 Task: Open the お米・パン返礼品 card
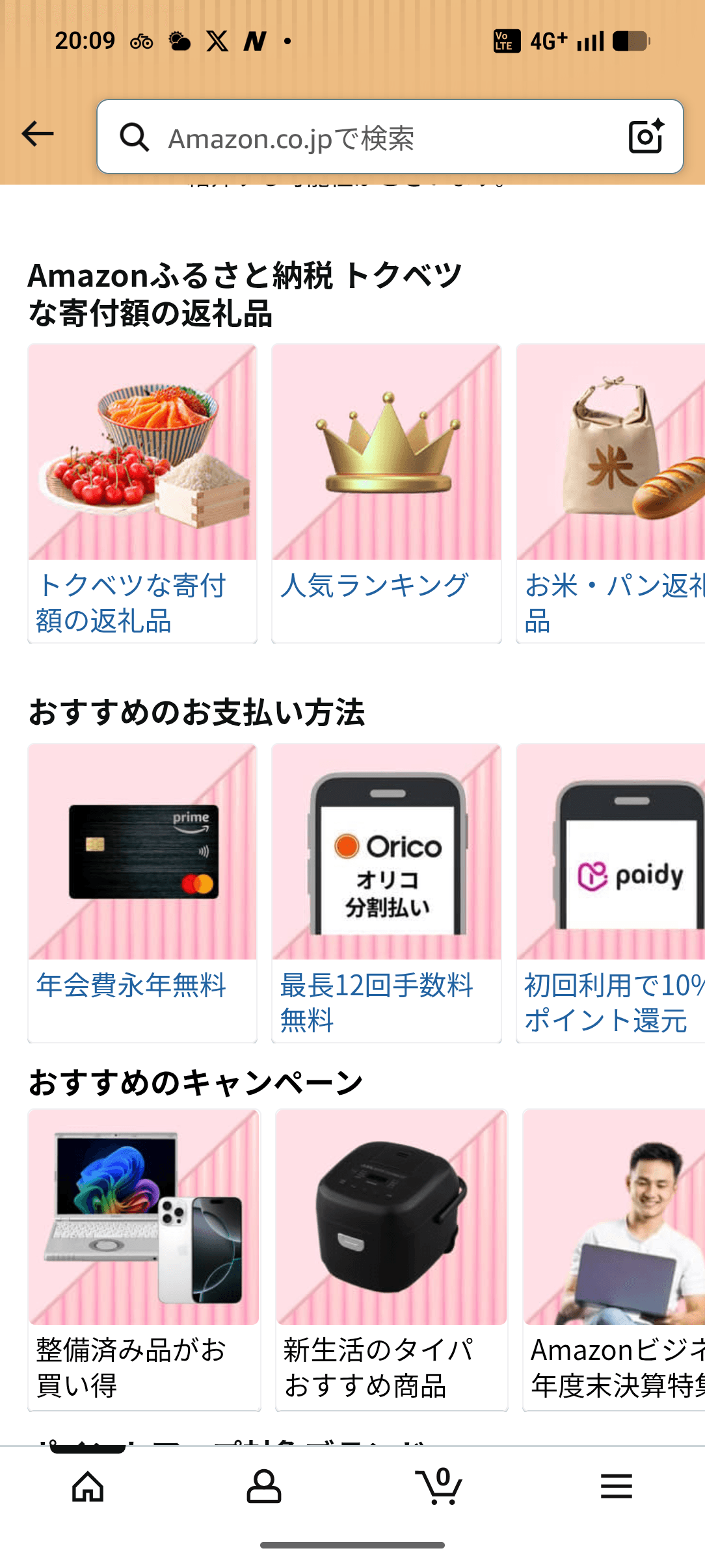tap(610, 494)
